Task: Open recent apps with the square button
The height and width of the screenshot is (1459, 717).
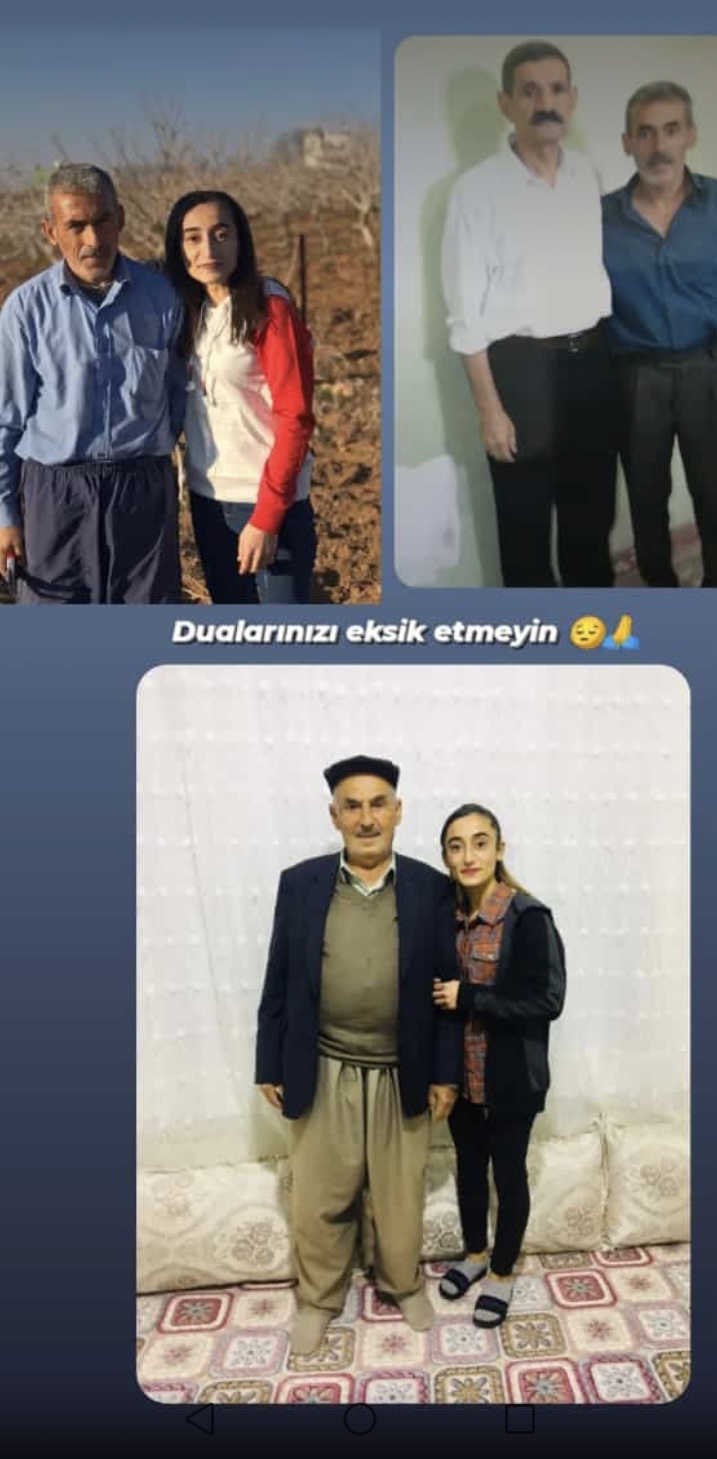Action: point(519,1419)
